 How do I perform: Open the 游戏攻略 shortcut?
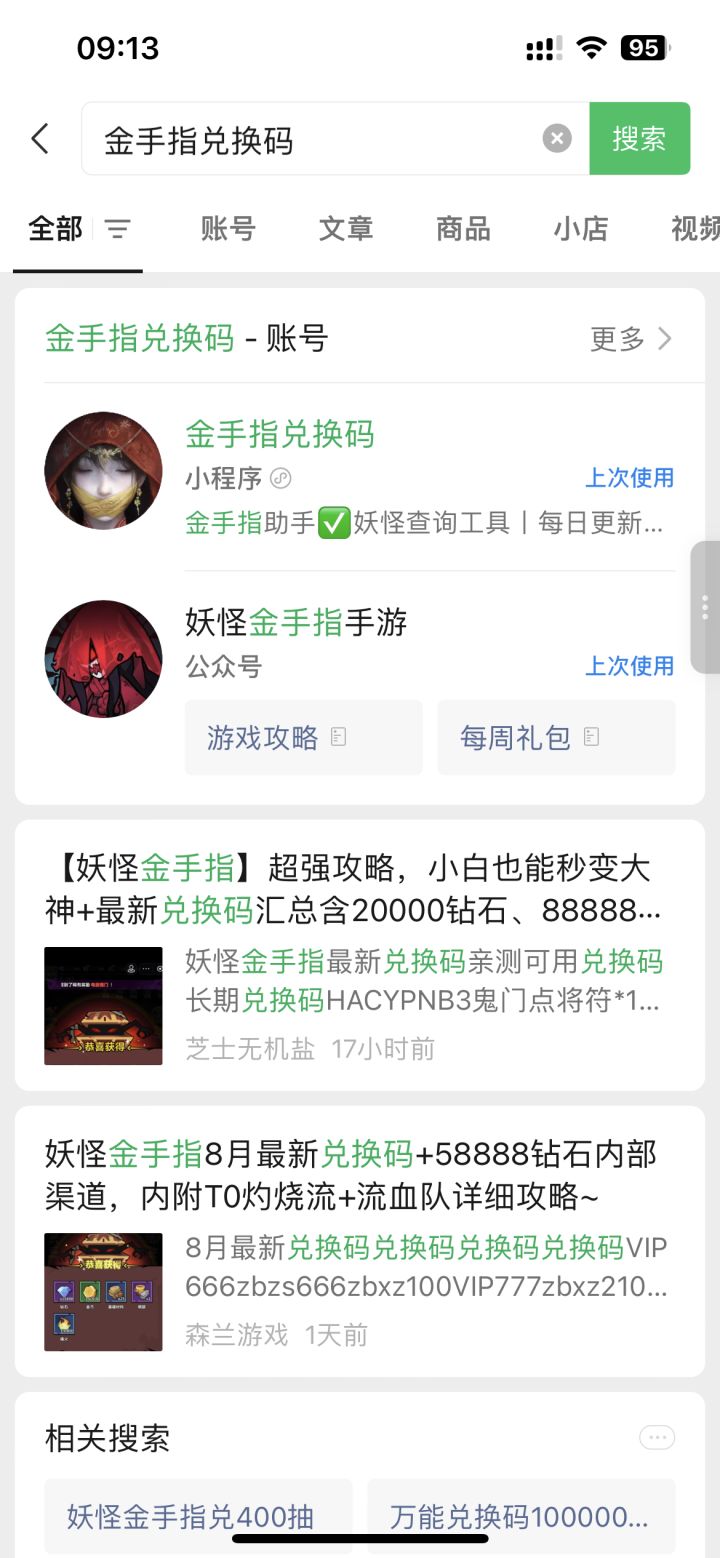coord(304,738)
